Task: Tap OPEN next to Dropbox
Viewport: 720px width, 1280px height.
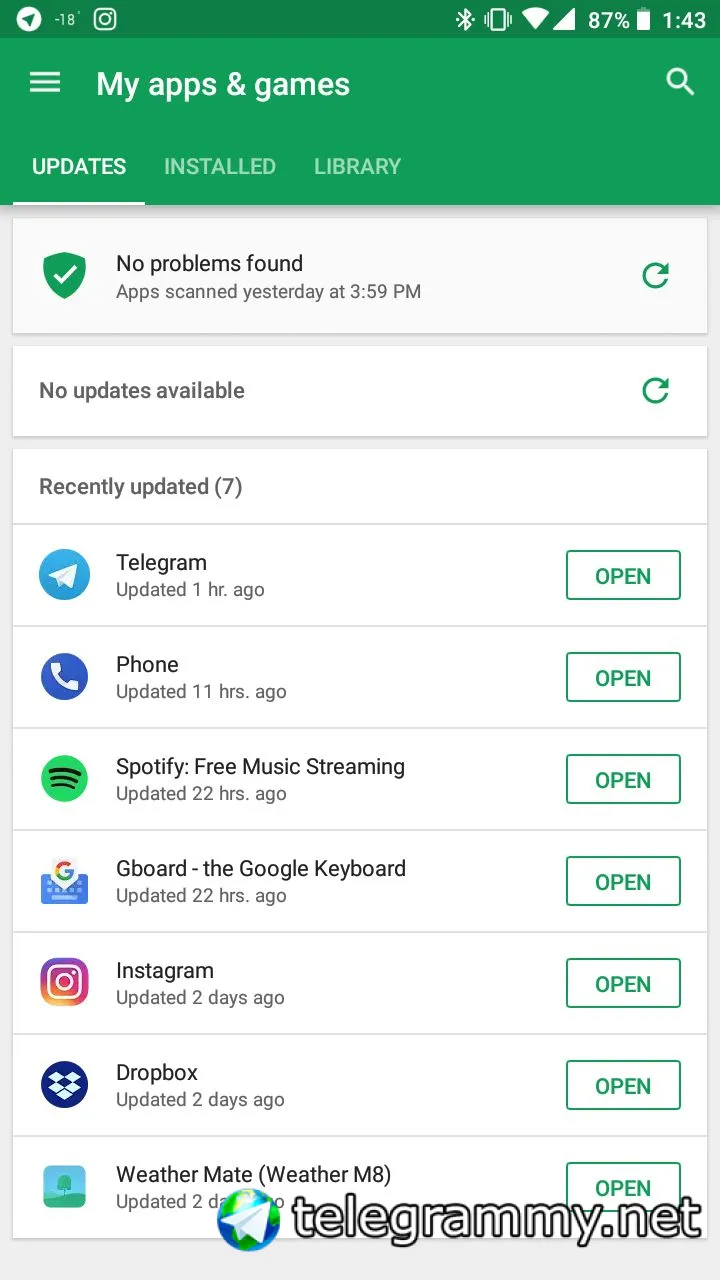Action: 623,1085
